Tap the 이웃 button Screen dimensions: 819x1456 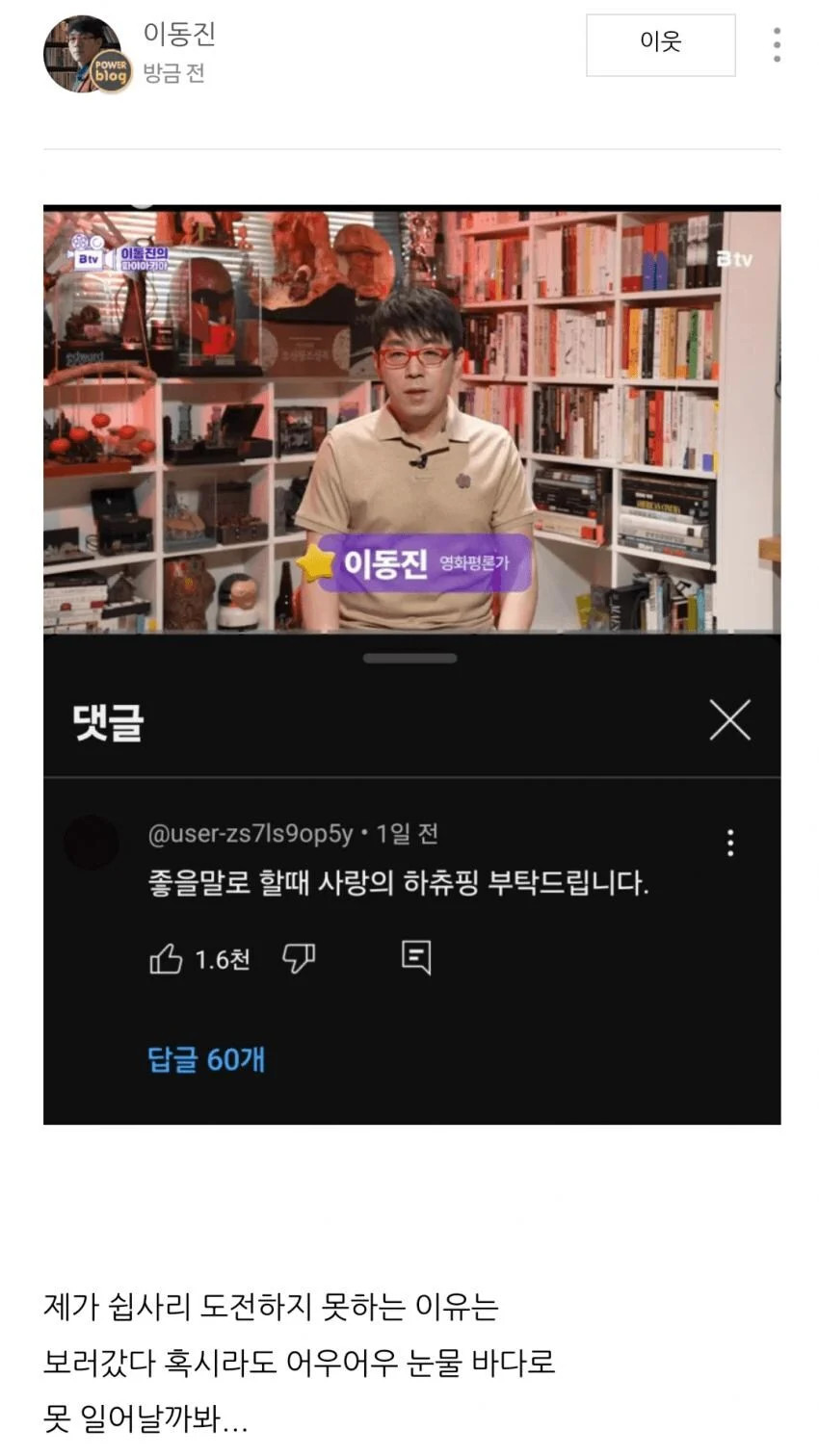point(660,45)
